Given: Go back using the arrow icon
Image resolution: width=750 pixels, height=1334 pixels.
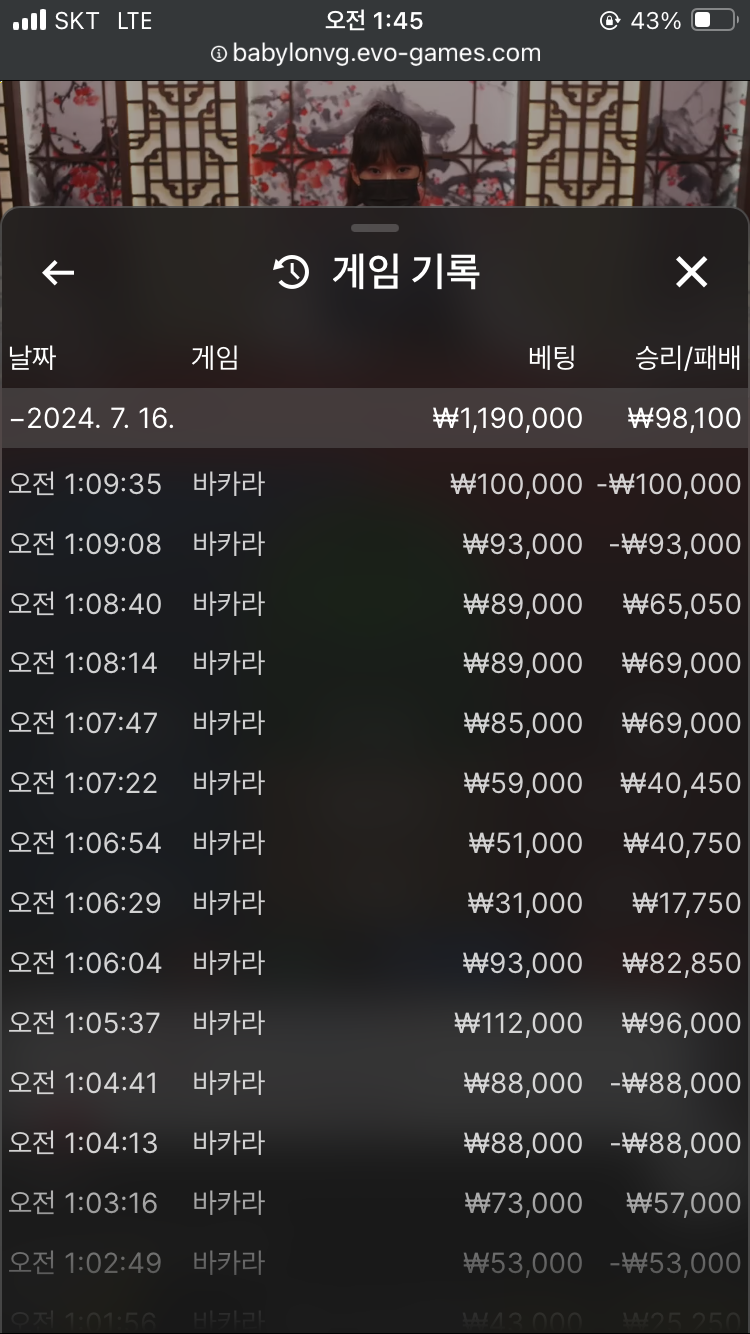Looking at the screenshot, I should pyautogui.click(x=58, y=272).
